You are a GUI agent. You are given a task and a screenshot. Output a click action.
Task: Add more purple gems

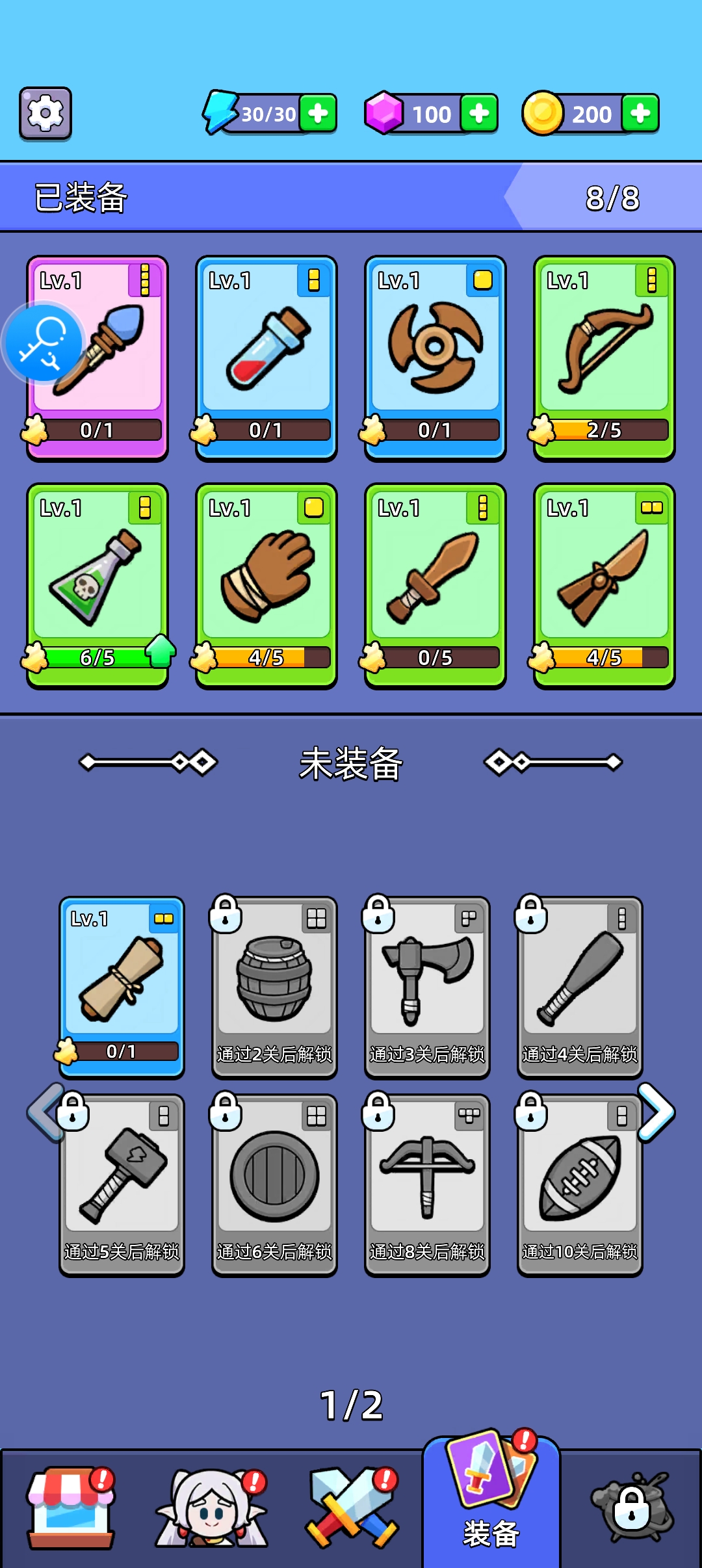pos(479,114)
